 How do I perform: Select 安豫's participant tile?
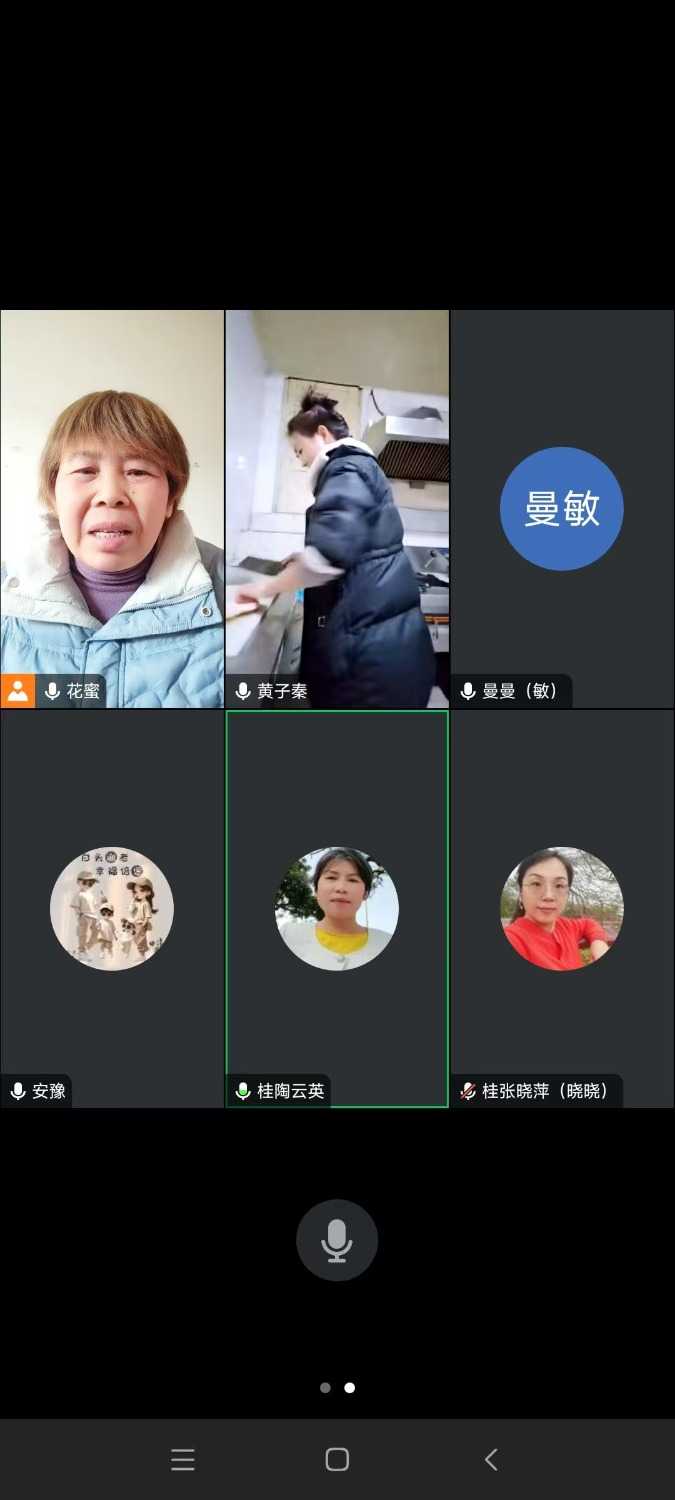click(112, 908)
